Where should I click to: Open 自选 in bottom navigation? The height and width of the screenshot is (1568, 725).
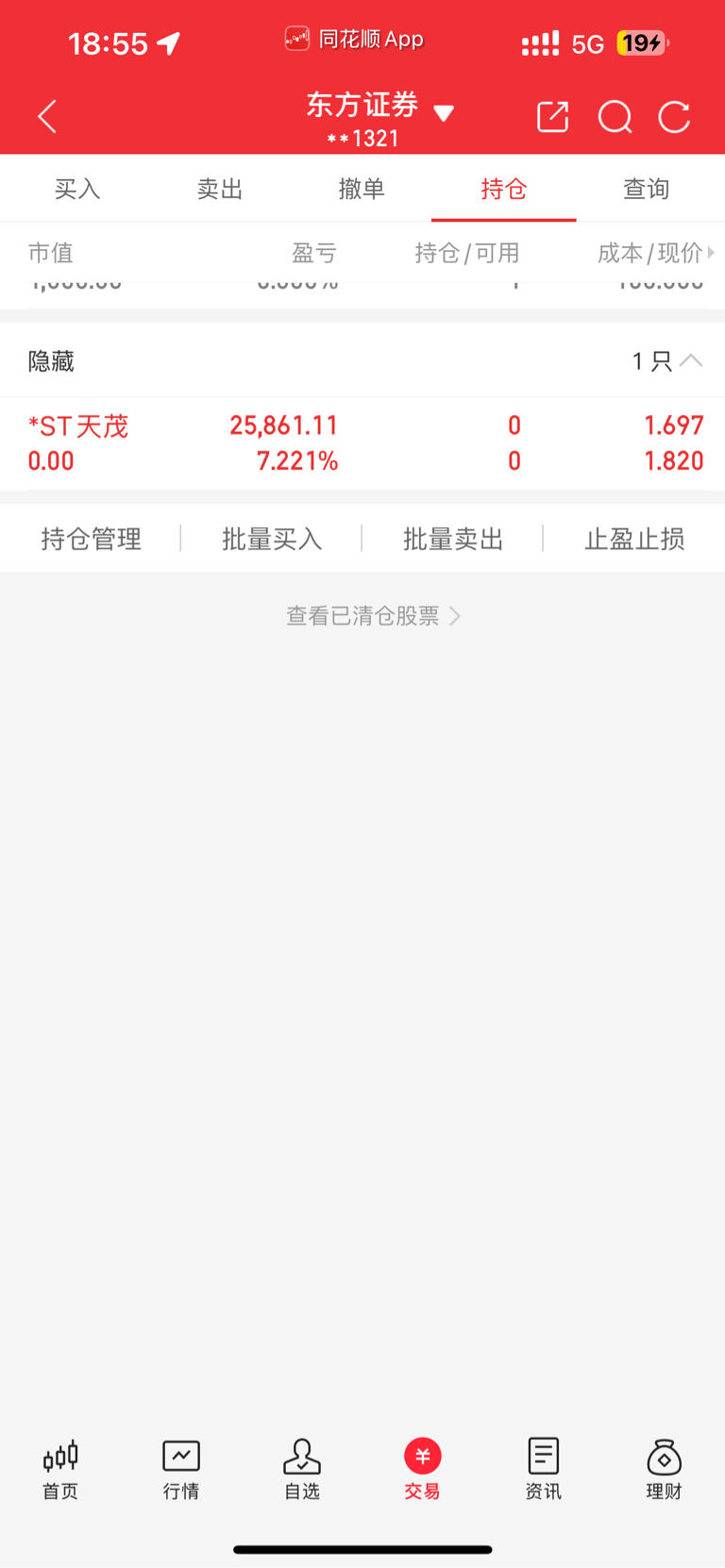302,1469
